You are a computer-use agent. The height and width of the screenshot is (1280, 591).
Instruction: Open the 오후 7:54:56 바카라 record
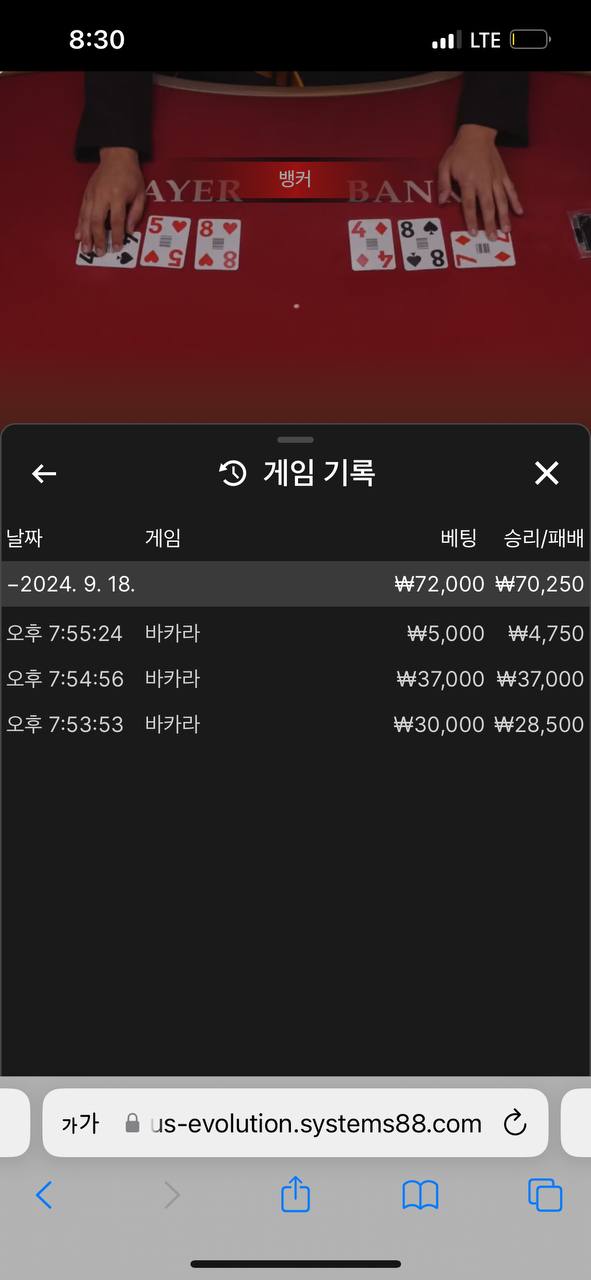(x=295, y=679)
